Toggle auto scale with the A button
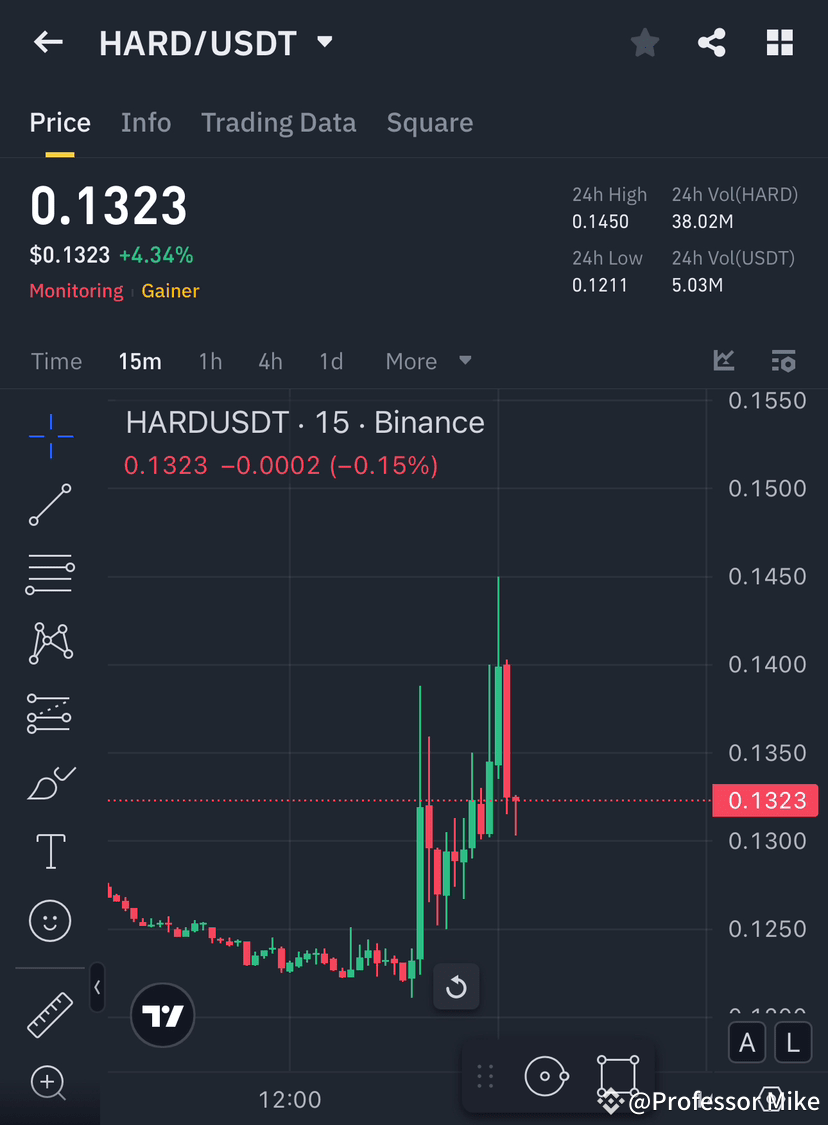The image size is (828, 1125). tap(747, 1042)
